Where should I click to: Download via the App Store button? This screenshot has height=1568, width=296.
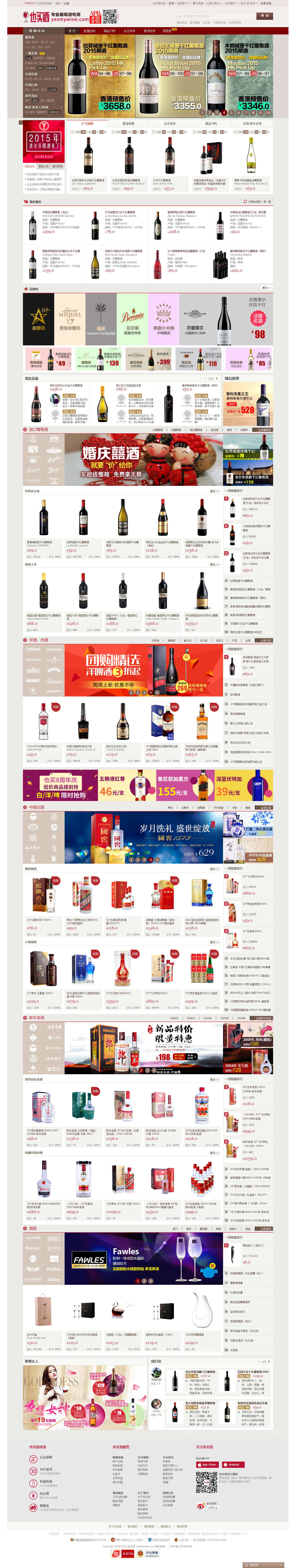coord(207,1464)
